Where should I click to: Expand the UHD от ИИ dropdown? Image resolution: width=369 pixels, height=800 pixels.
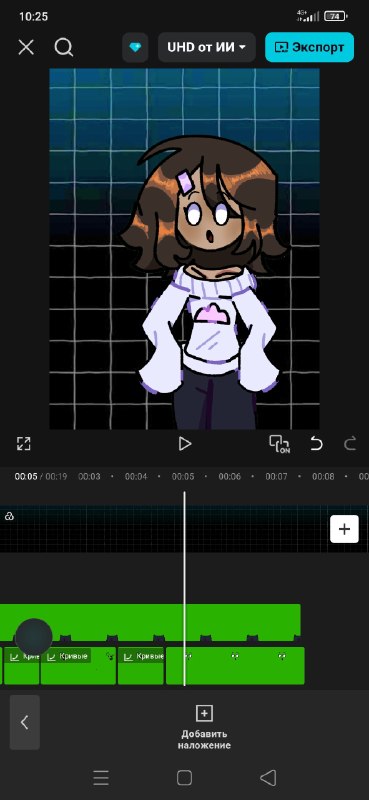click(207, 47)
